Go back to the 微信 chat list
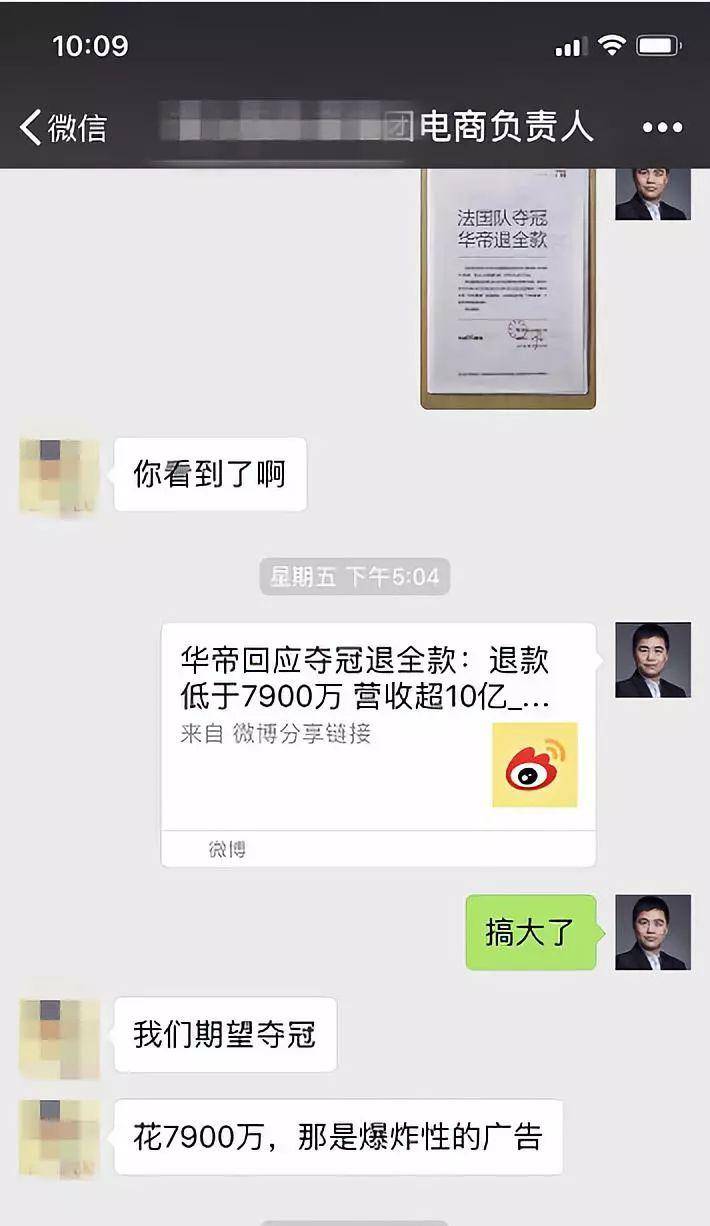 [x=62, y=128]
